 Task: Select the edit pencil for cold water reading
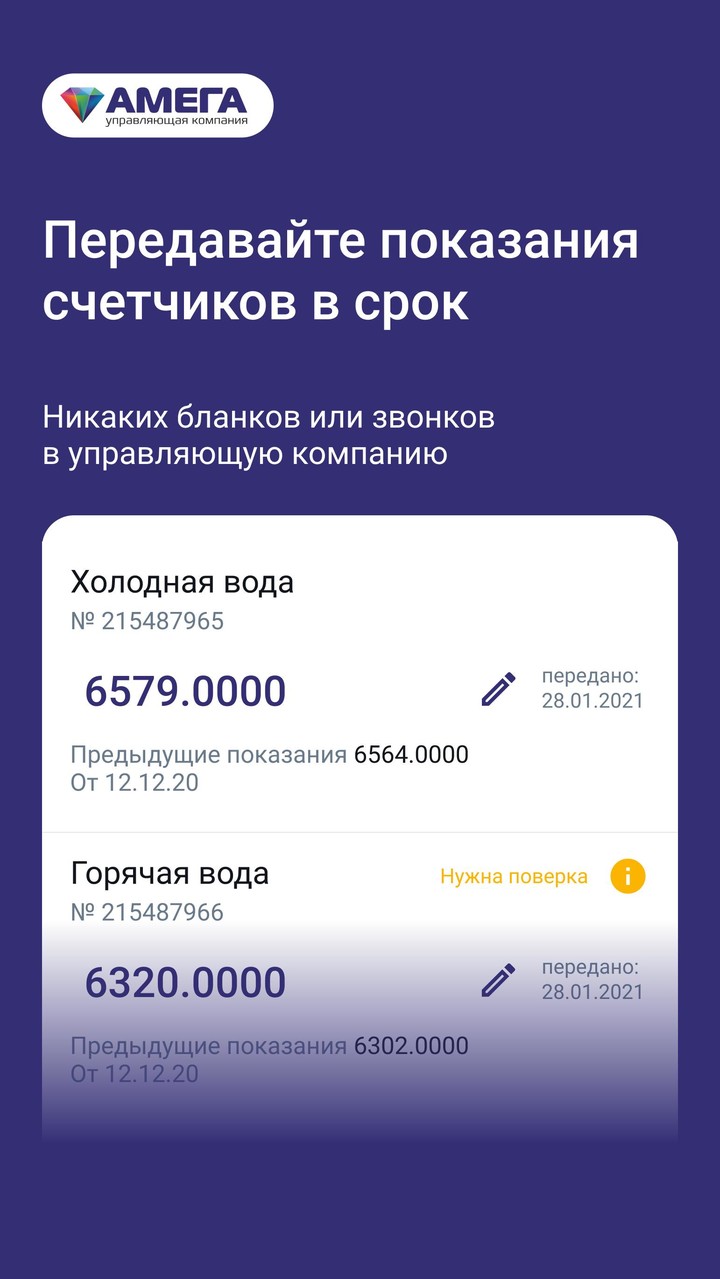pyautogui.click(x=497, y=690)
